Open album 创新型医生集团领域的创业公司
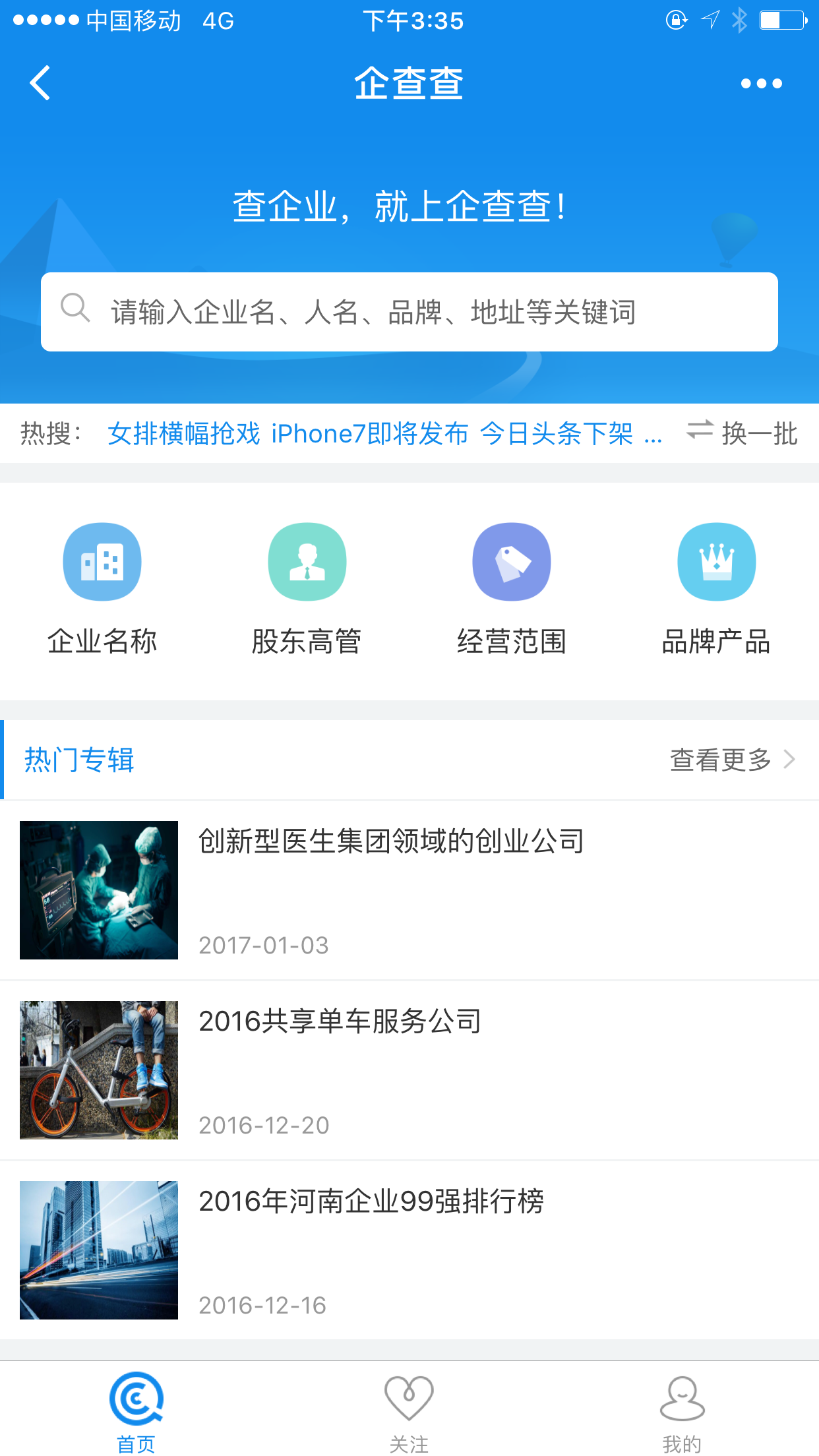 (x=409, y=890)
